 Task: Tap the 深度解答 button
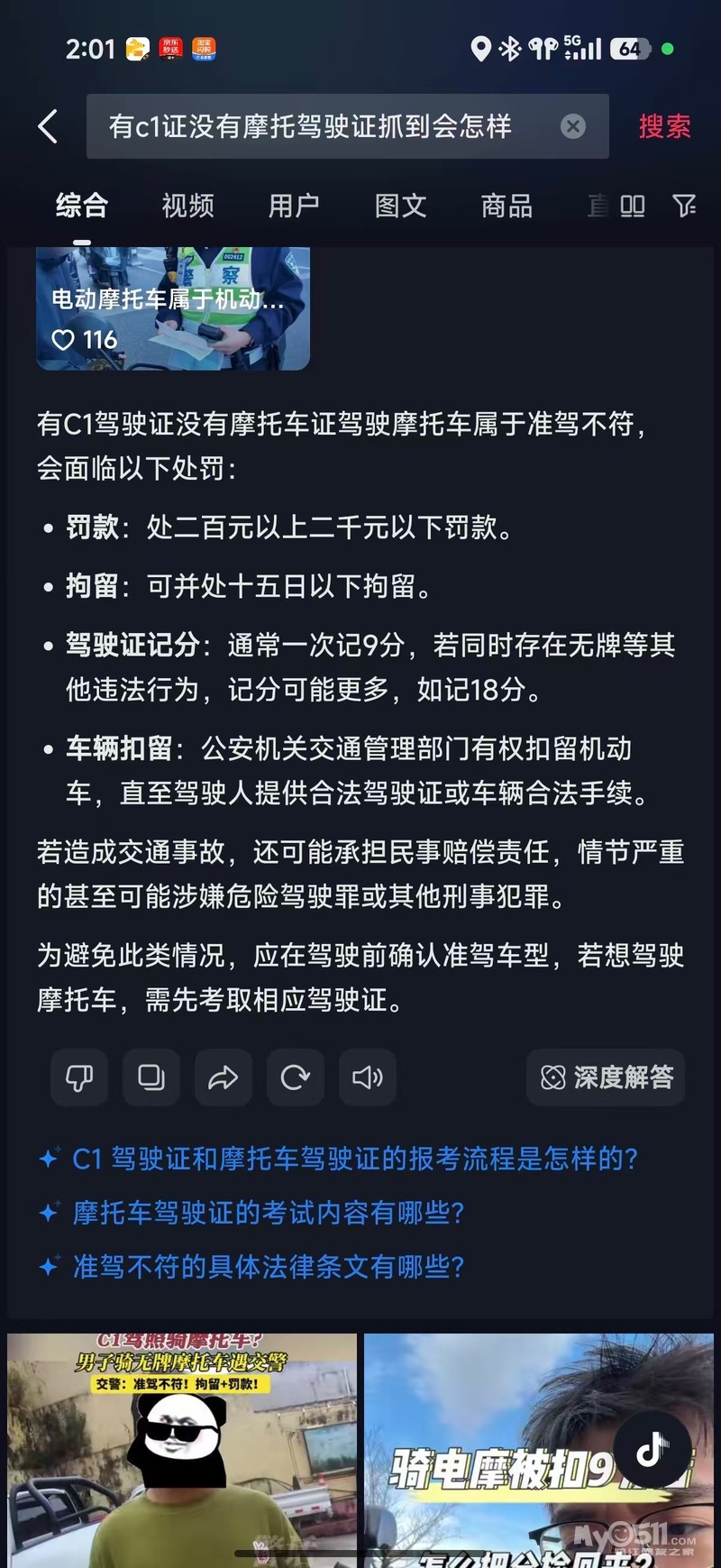(x=606, y=1077)
